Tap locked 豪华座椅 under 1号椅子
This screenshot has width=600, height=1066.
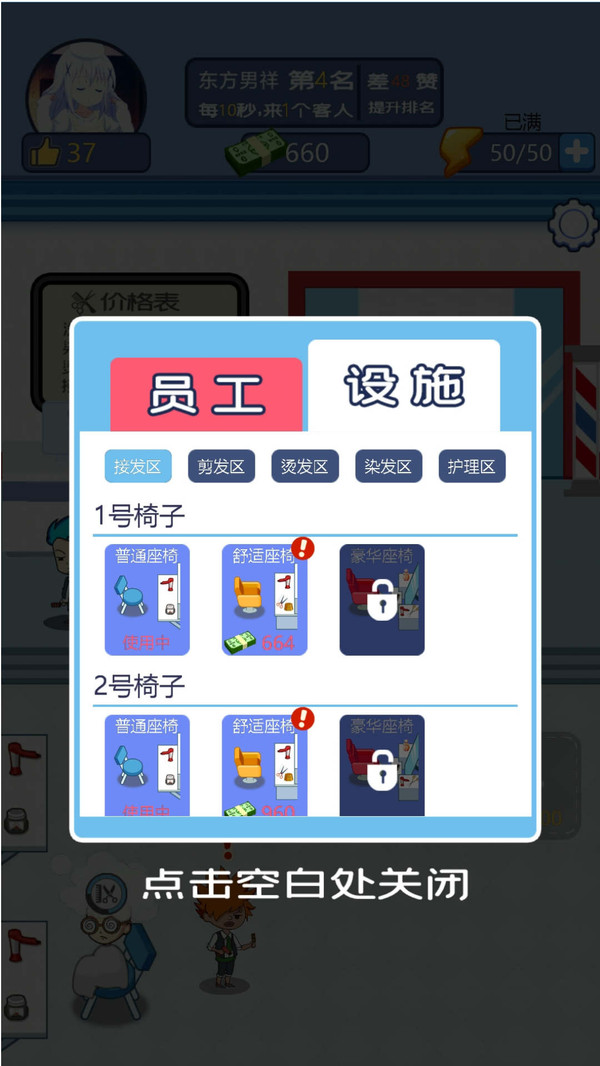pyautogui.click(x=382, y=600)
